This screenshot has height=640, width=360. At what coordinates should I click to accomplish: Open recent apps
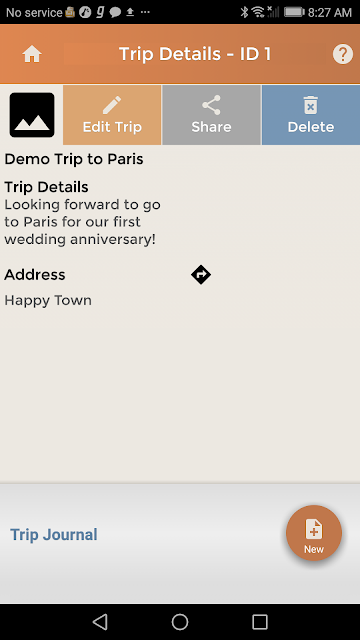coord(260,622)
